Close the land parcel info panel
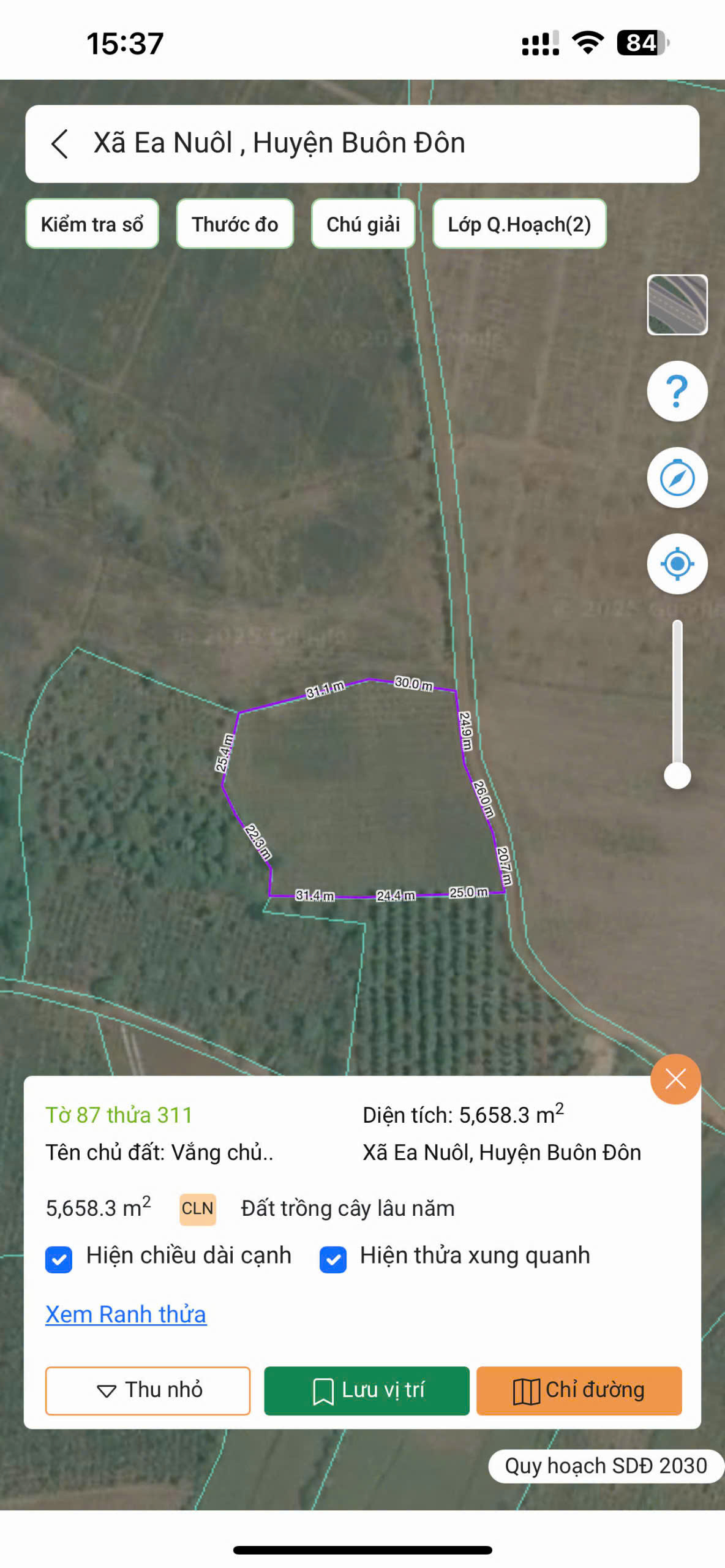The height and width of the screenshot is (1568, 725). pos(675,1079)
